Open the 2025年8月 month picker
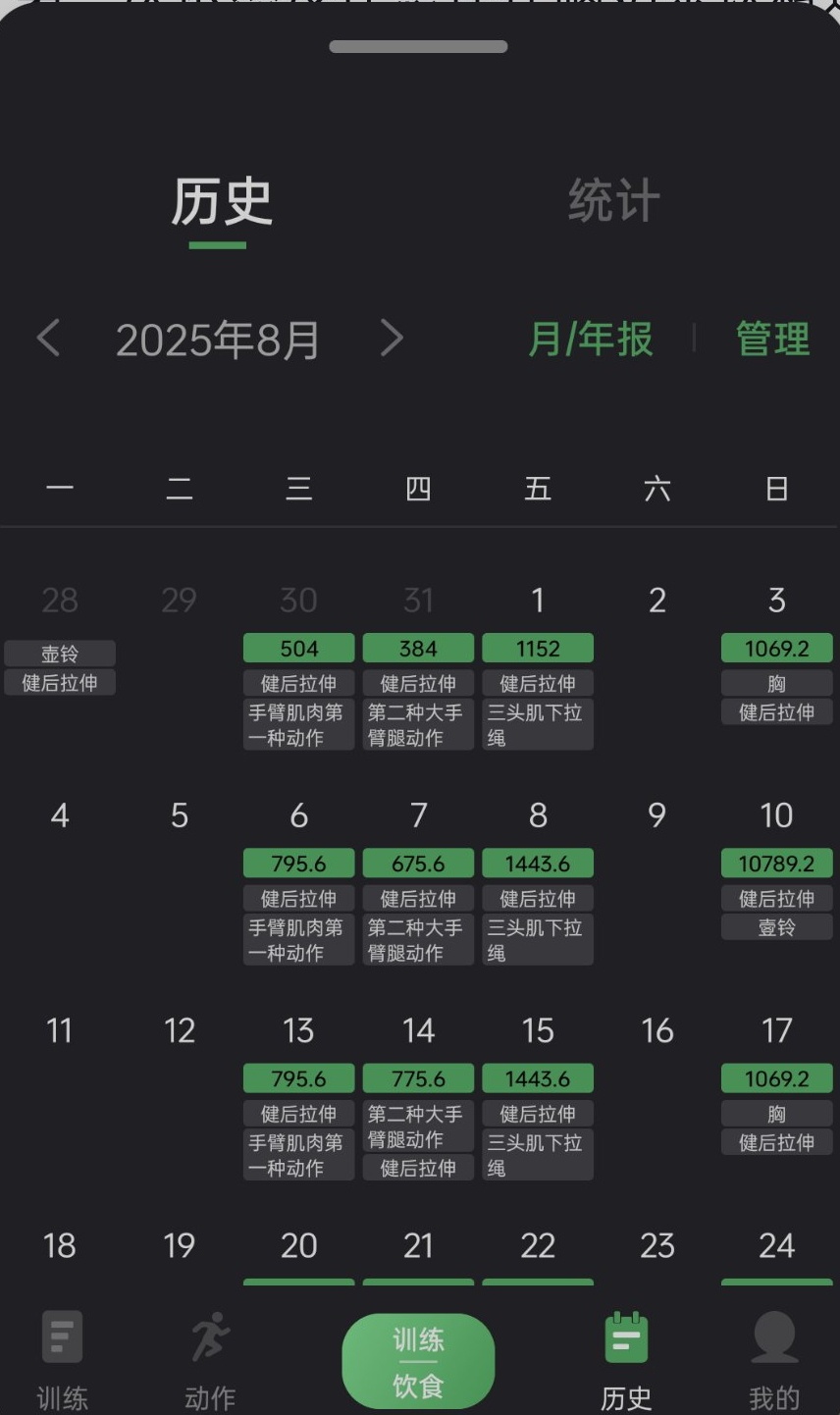The image size is (840, 1415). 218,341
